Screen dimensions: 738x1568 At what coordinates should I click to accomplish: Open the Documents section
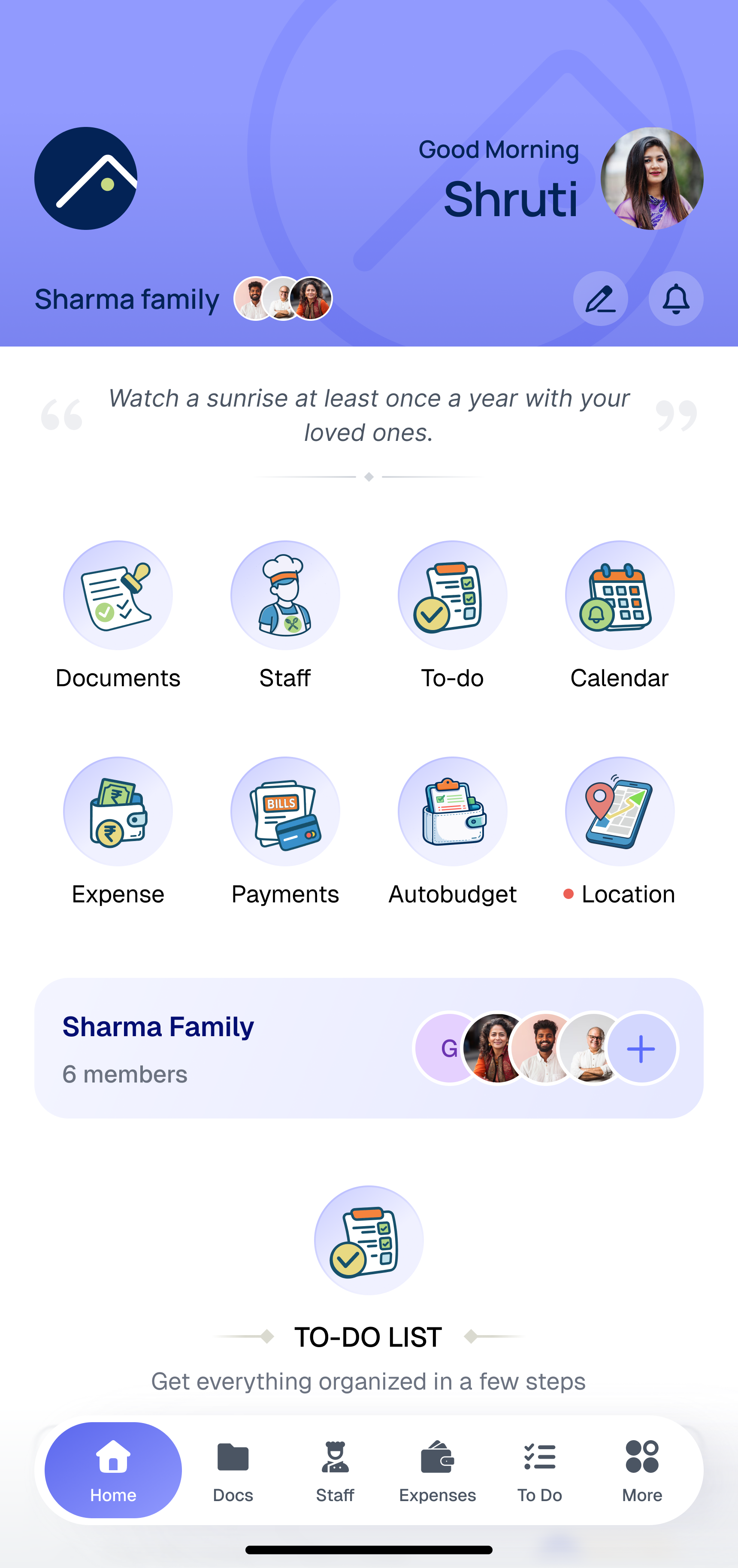[x=118, y=615]
